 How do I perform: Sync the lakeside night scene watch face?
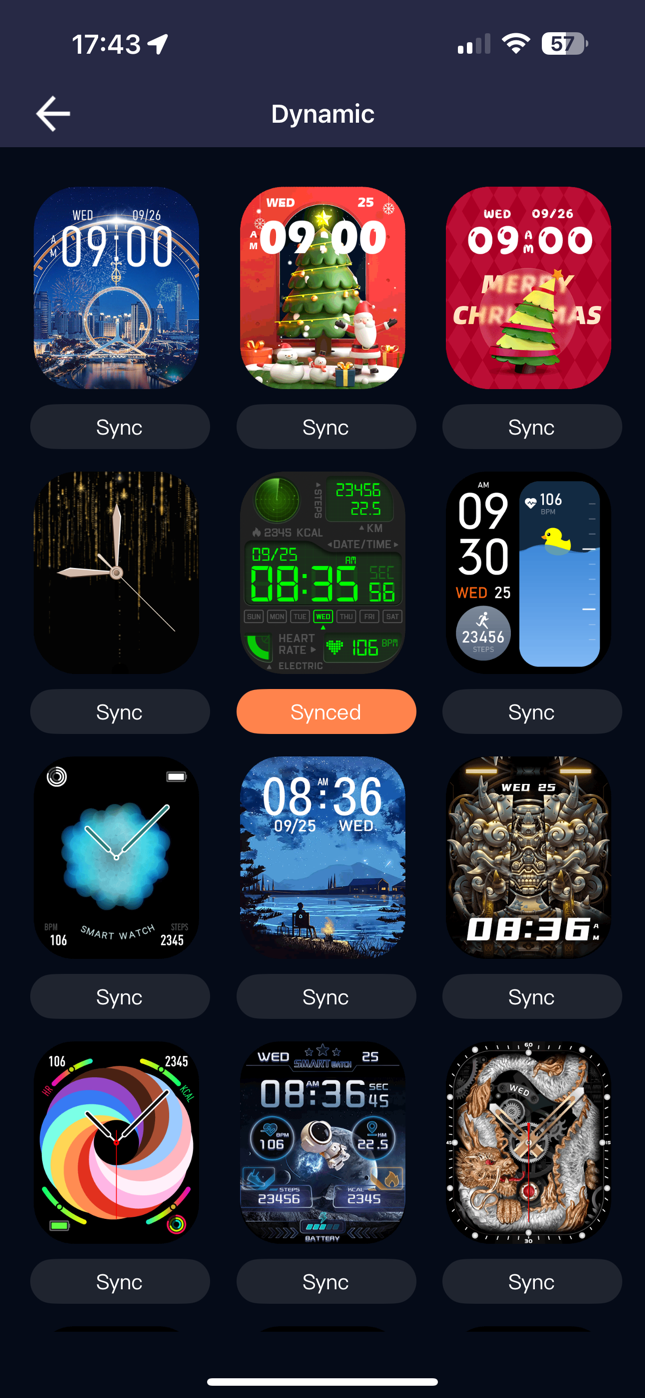[x=325, y=997]
